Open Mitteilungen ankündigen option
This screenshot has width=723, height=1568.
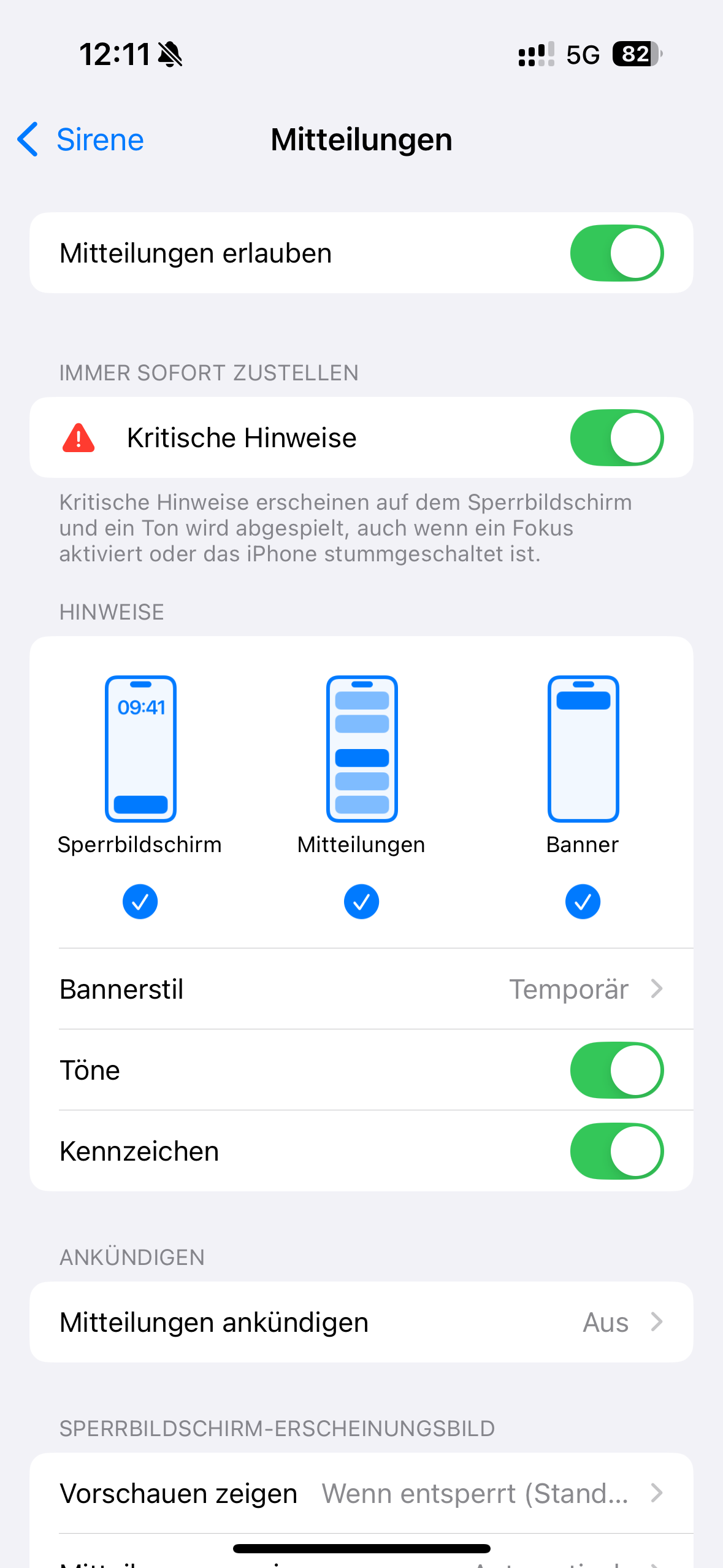[361, 1322]
